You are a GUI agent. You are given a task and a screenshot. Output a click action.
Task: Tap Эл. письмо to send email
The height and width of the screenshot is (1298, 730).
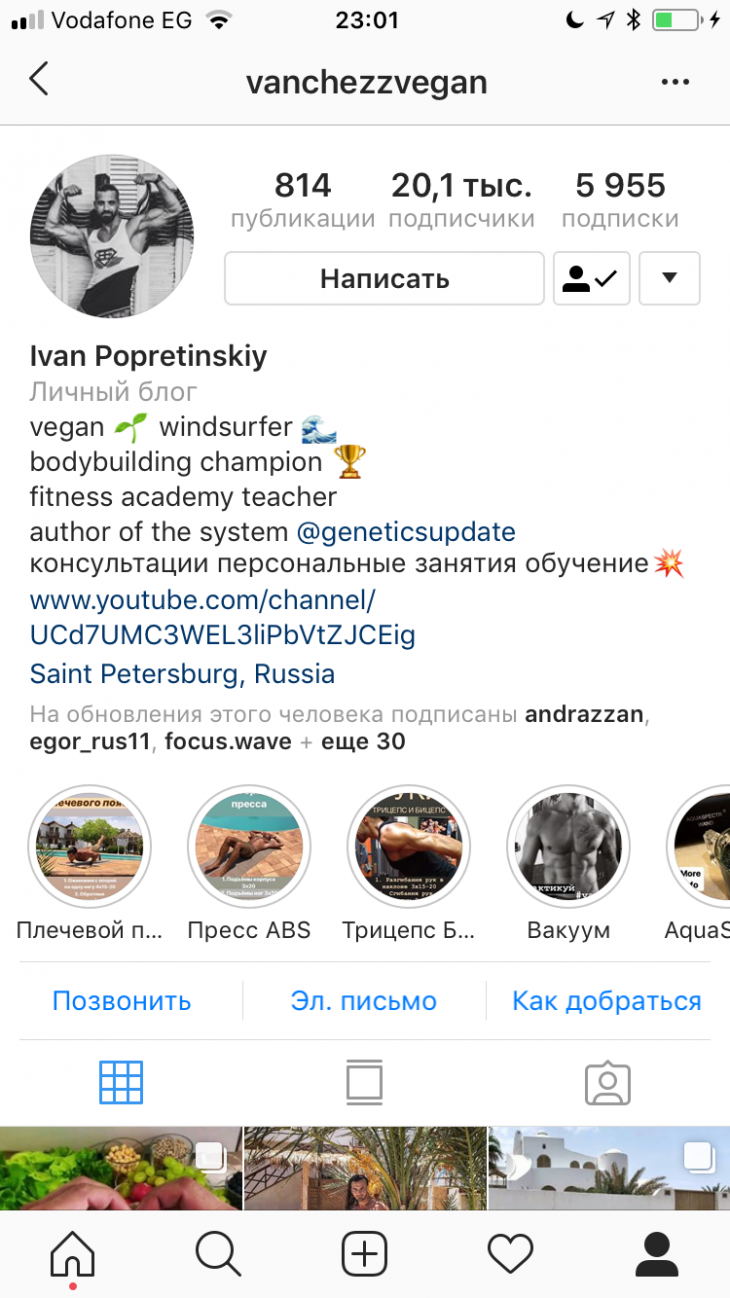click(364, 1001)
